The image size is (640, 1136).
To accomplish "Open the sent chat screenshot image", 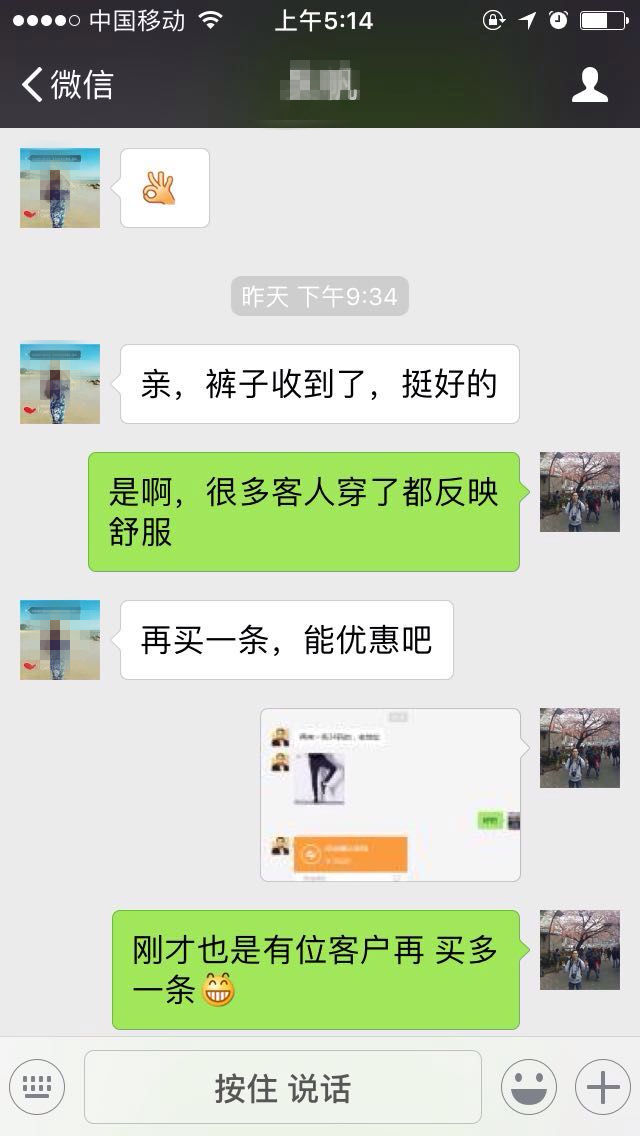I will [391, 795].
